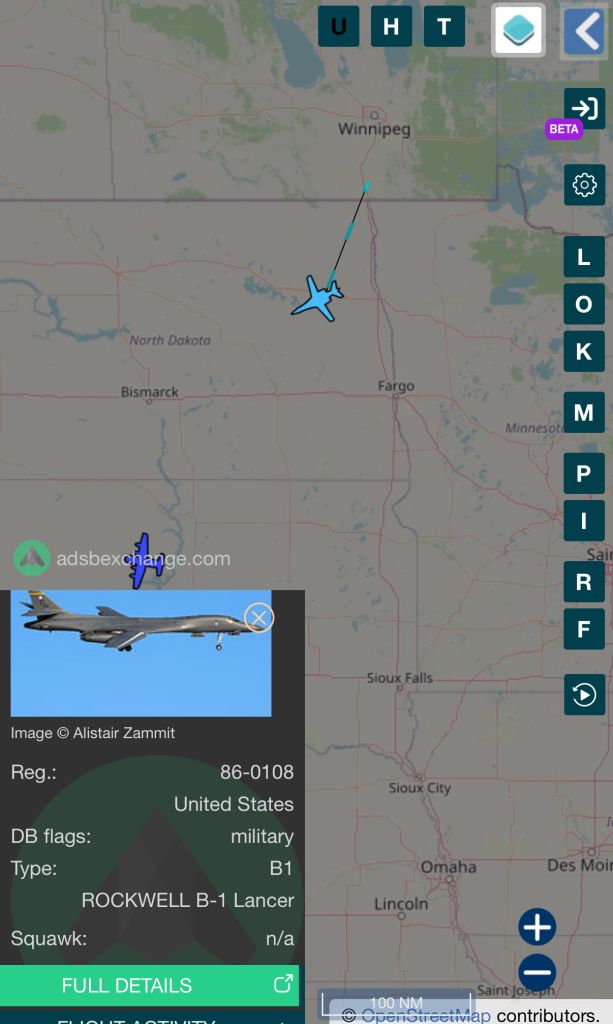
Task: Zoom out with the minus button
Action: point(537,972)
